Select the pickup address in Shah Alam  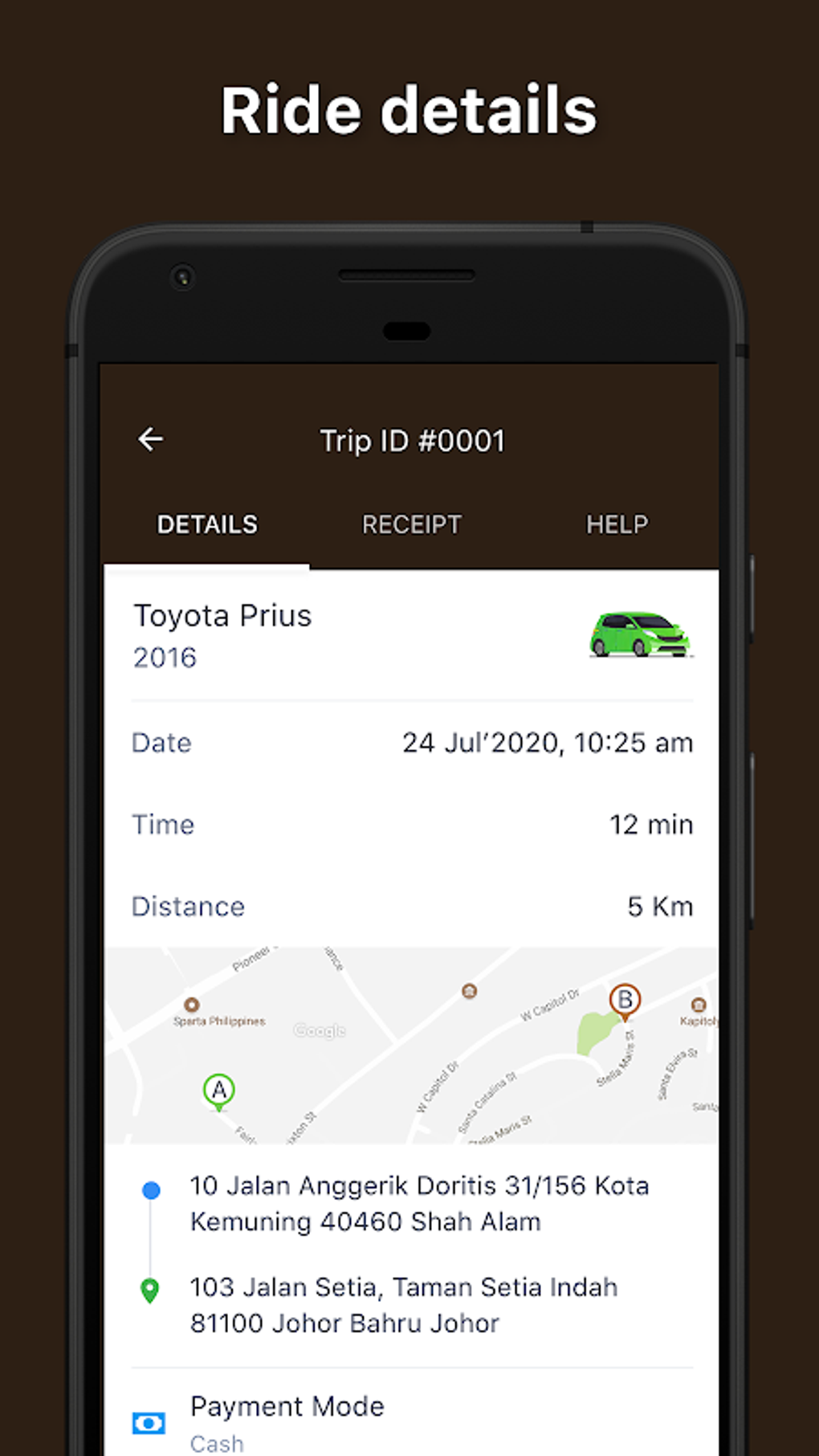420,1204
